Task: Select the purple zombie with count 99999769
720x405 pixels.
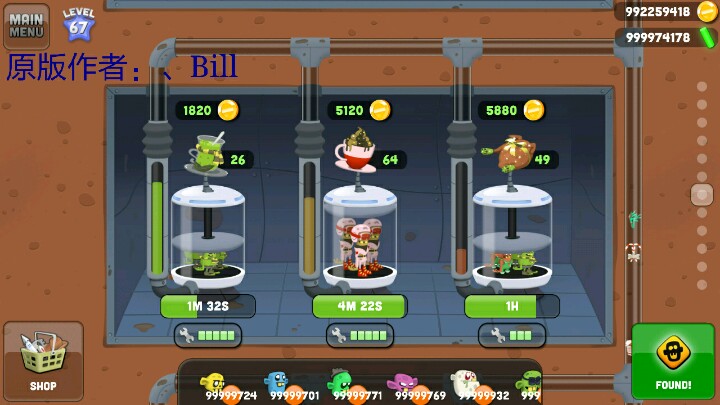Action: tap(402, 383)
